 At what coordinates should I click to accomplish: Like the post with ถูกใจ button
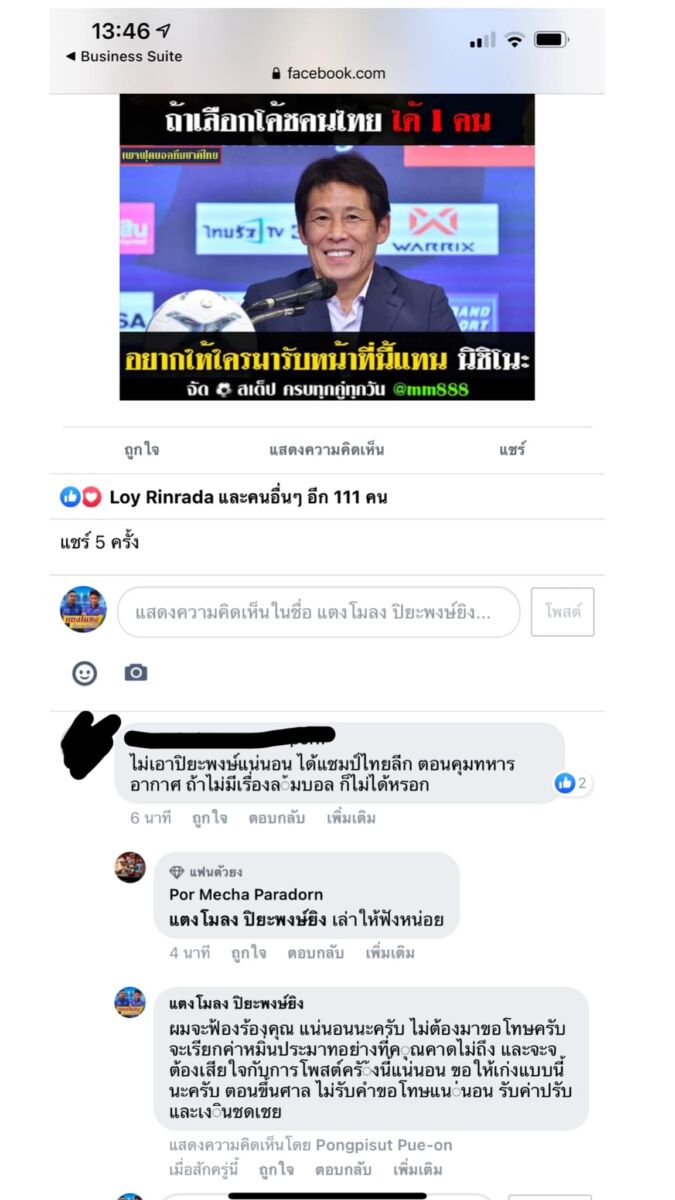pyautogui.click(x=141, y=450)
